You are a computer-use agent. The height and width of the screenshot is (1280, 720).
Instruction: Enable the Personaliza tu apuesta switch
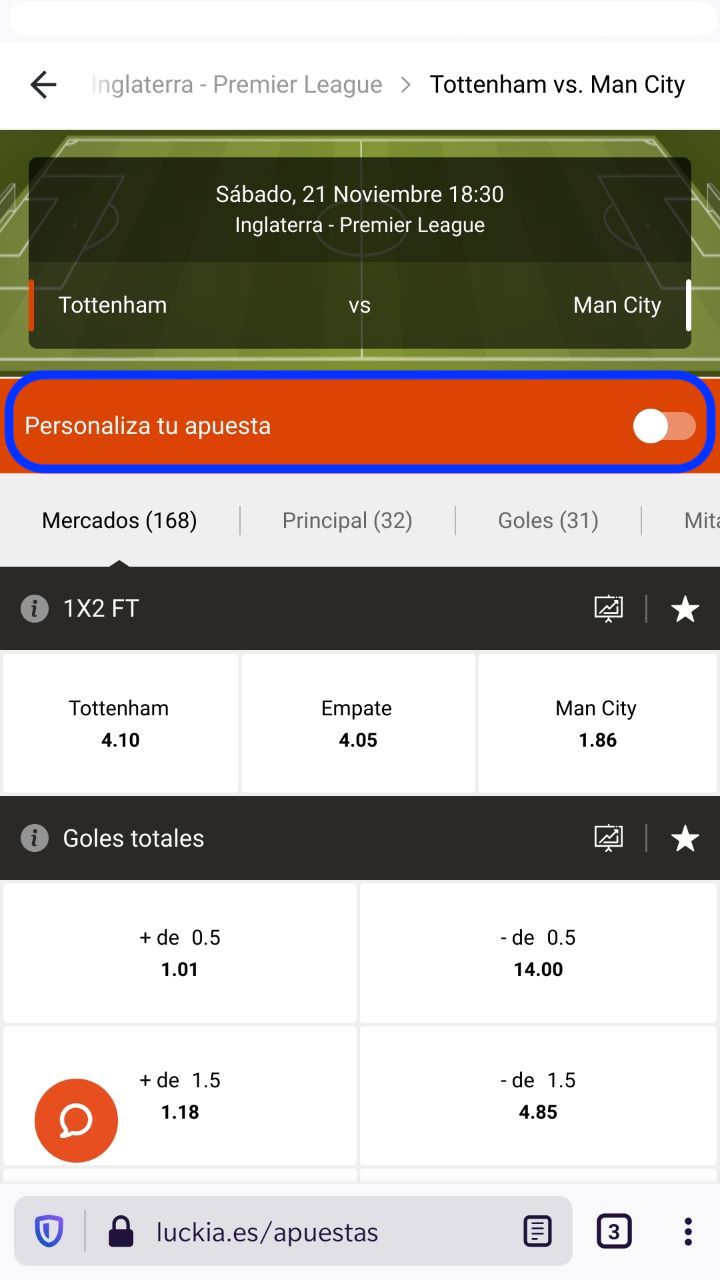point(664,426)
